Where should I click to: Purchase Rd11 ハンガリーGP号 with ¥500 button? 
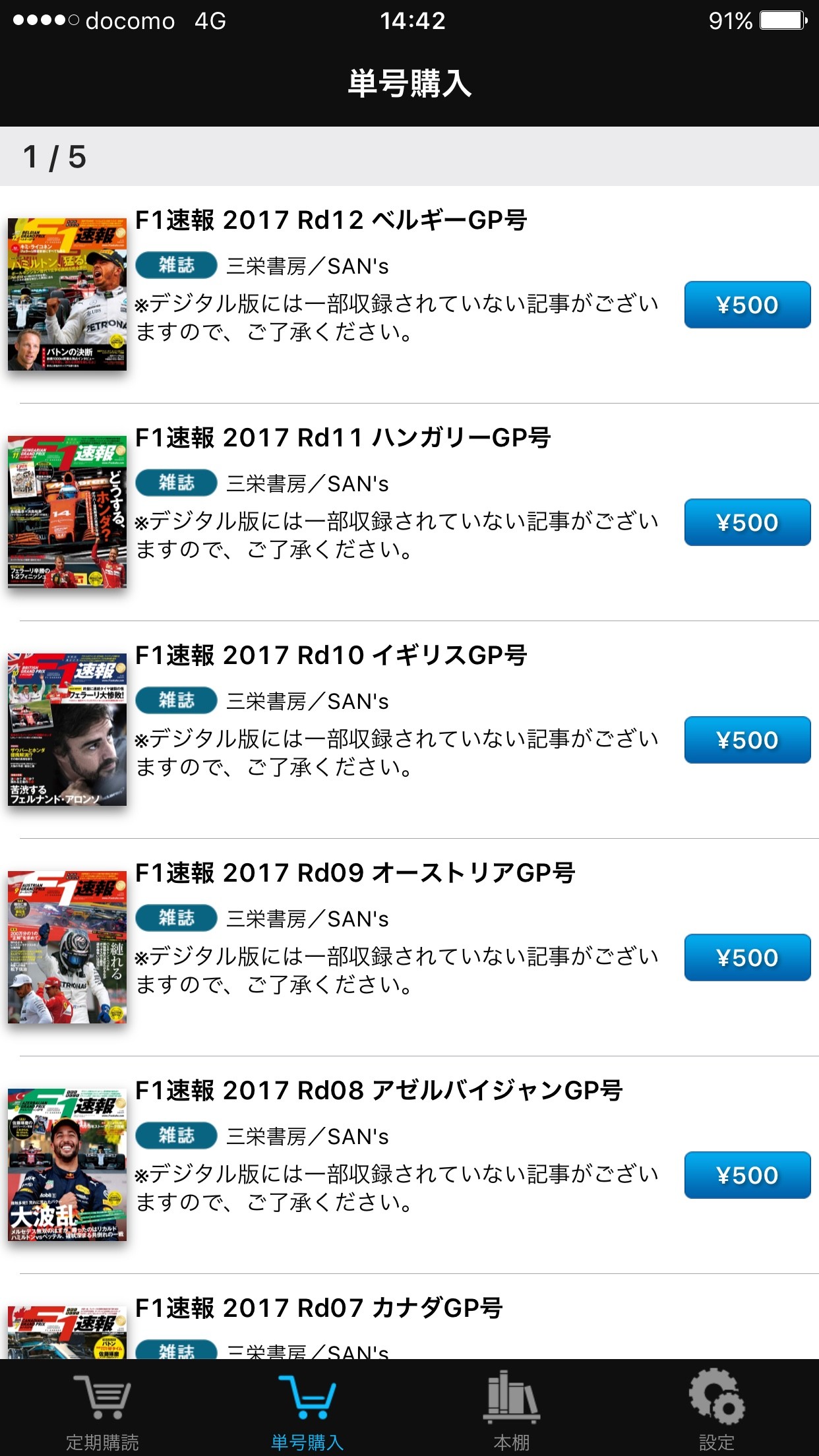click(x=747, y=522)
